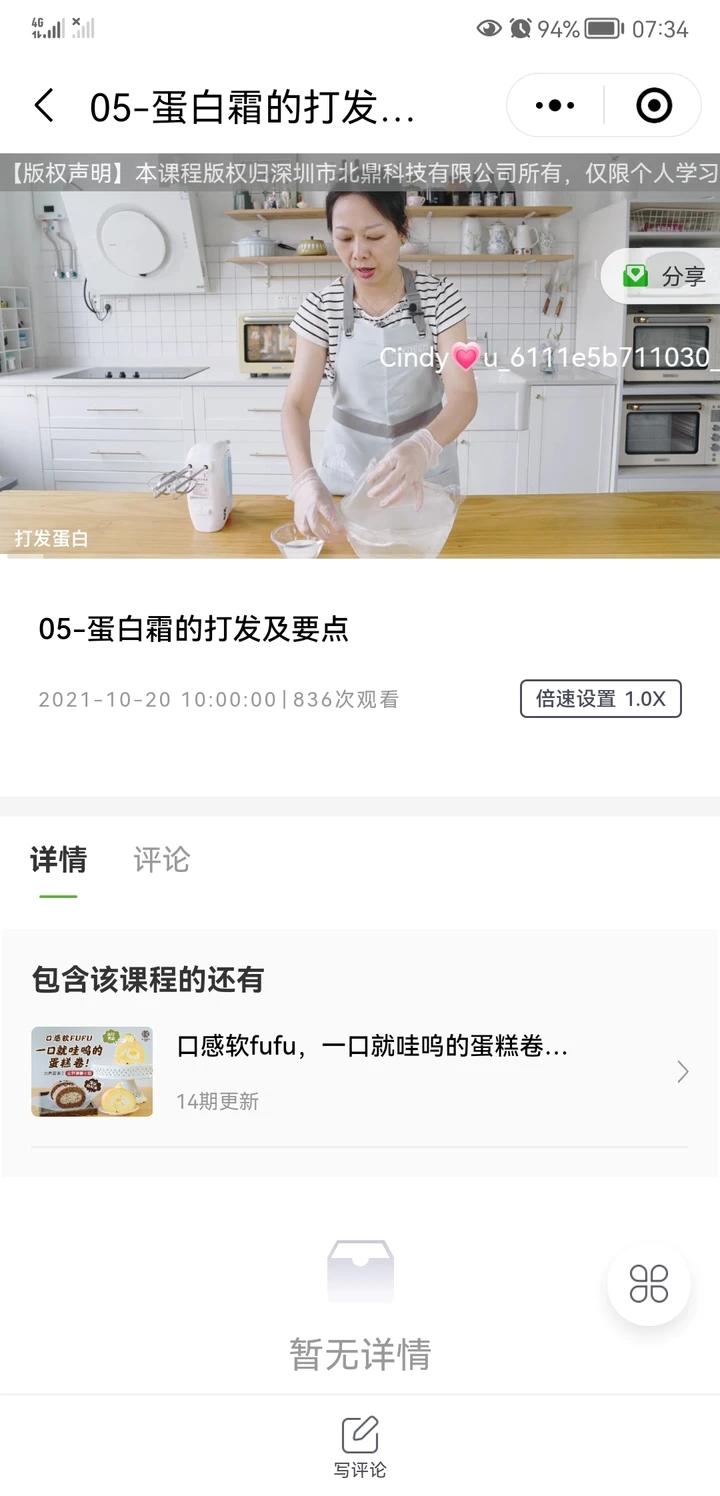Open the 倍速设置 1.0X speed setting
The image size is (720, 1496).
pyautogui.click(x=600, y=699)
